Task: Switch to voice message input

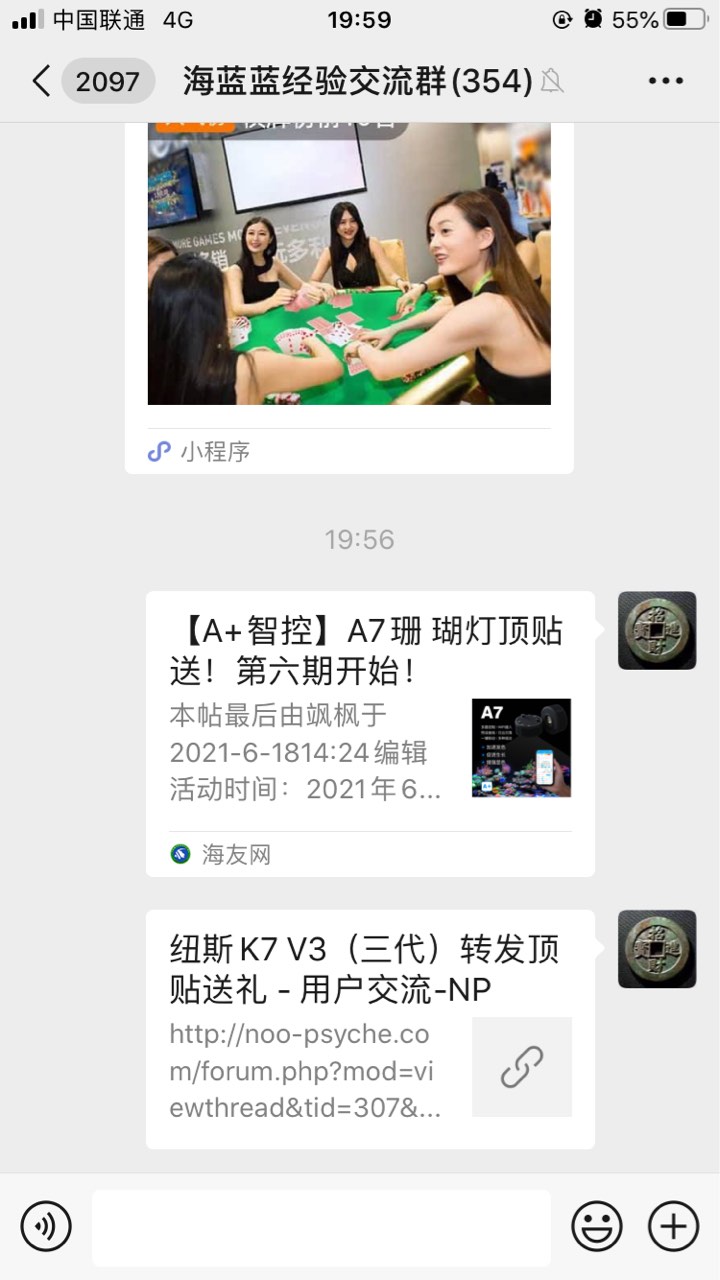Action: pos(46,1226)
